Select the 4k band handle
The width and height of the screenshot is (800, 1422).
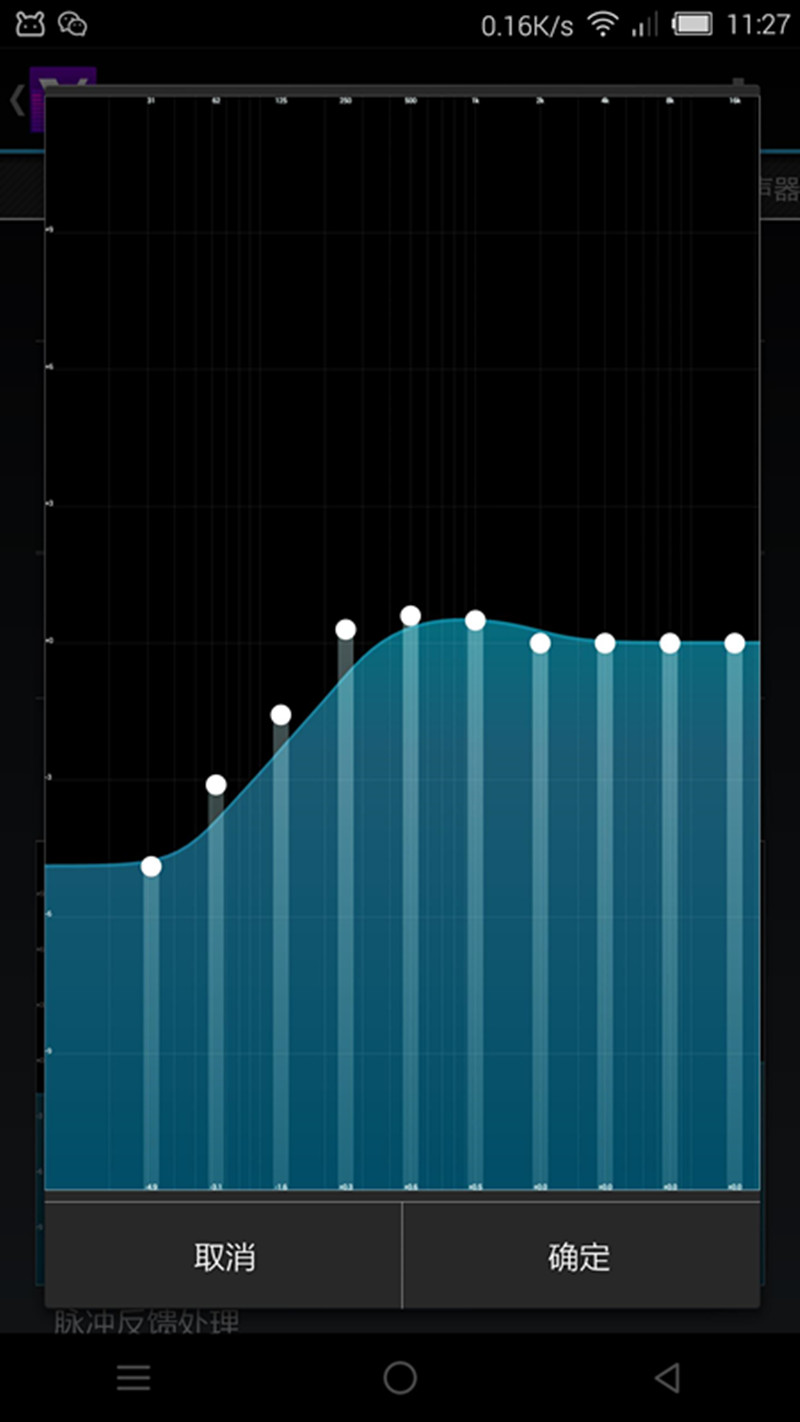click(x=605, y=643)
